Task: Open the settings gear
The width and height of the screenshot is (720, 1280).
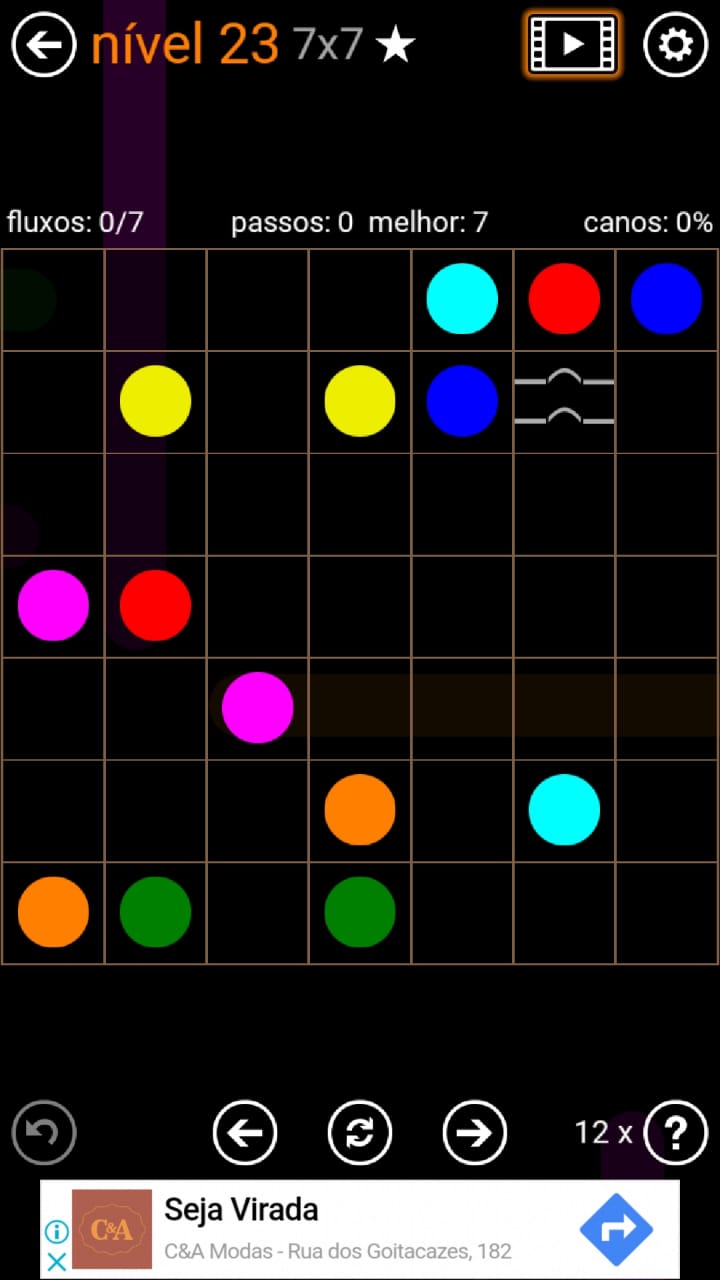Action: tap(675, 45)
